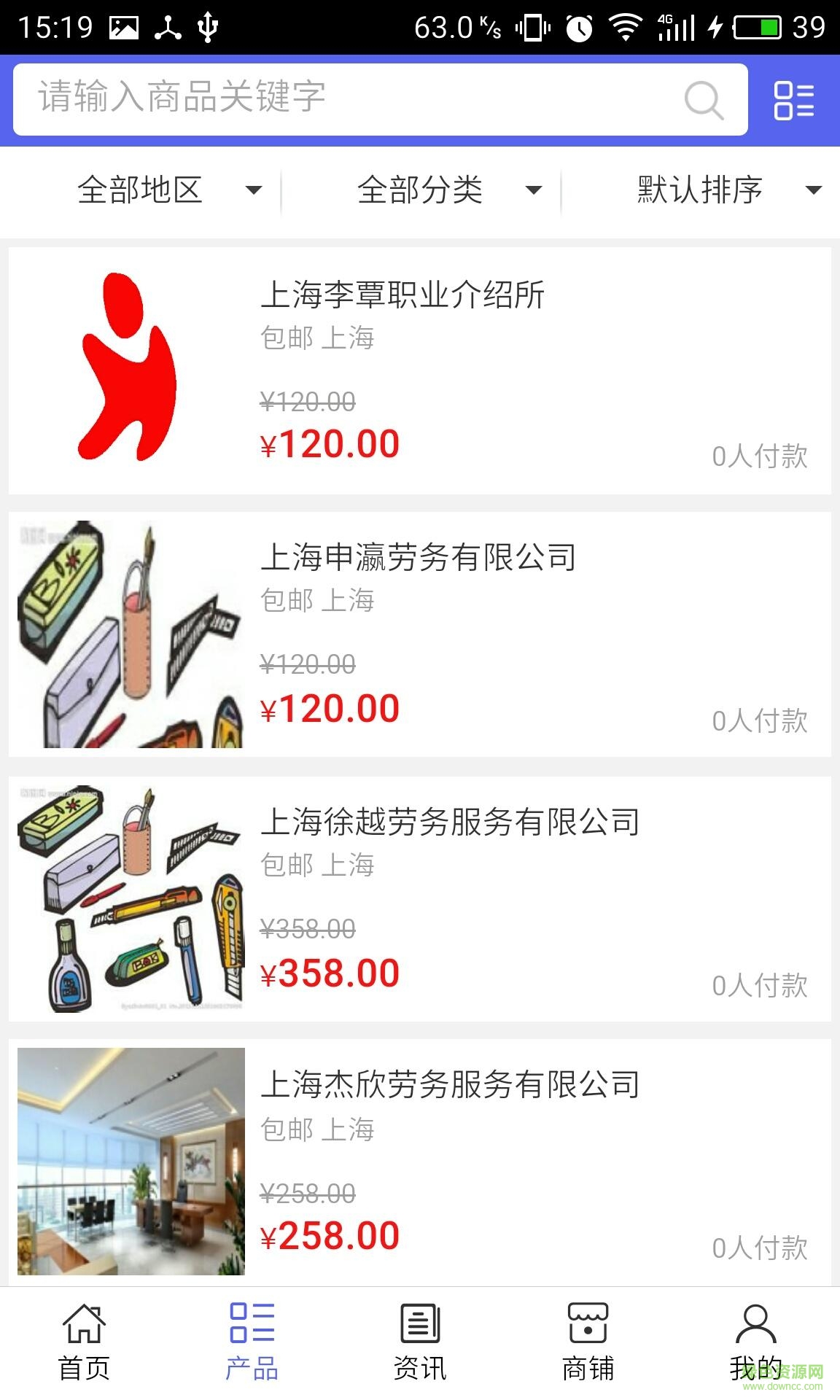Expand the 全部地区 region dropdown
This screenshot has height=1400, width=840.
click(x=168, y=190)
